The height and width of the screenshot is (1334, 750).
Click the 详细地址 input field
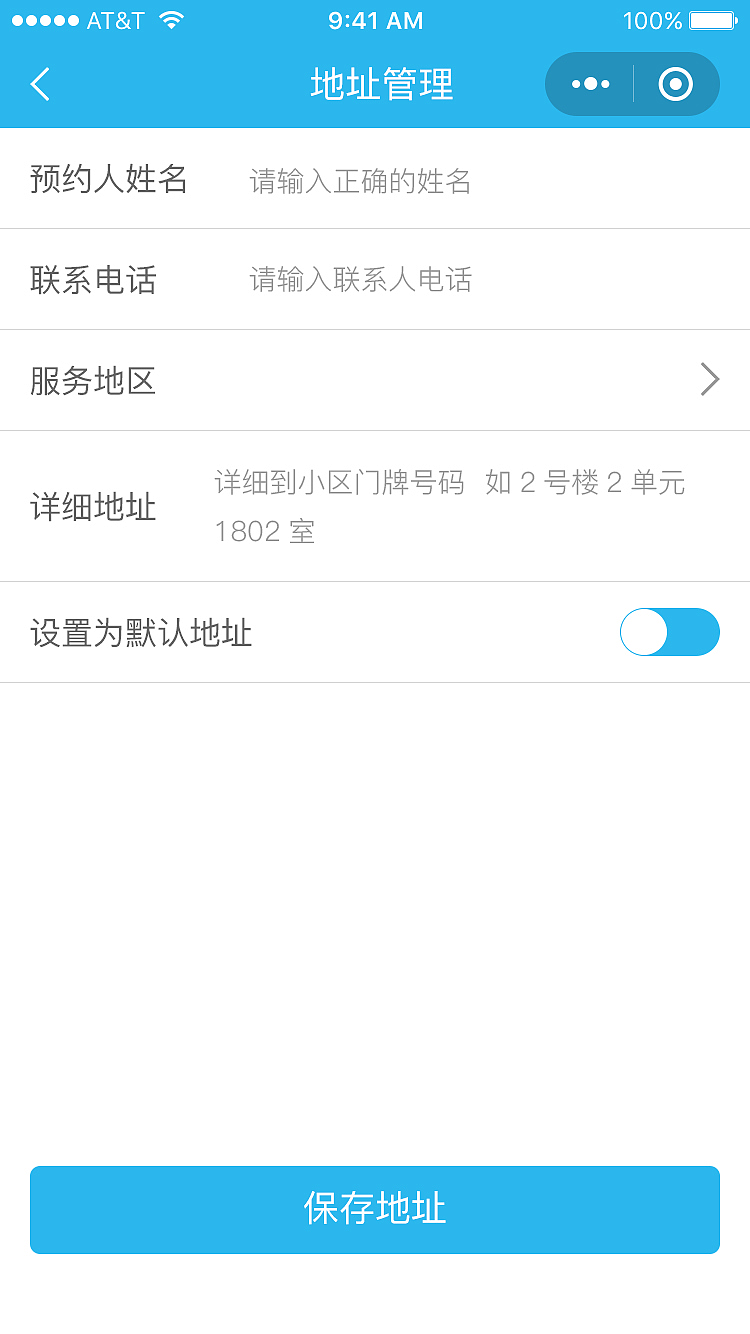[450, 507]
